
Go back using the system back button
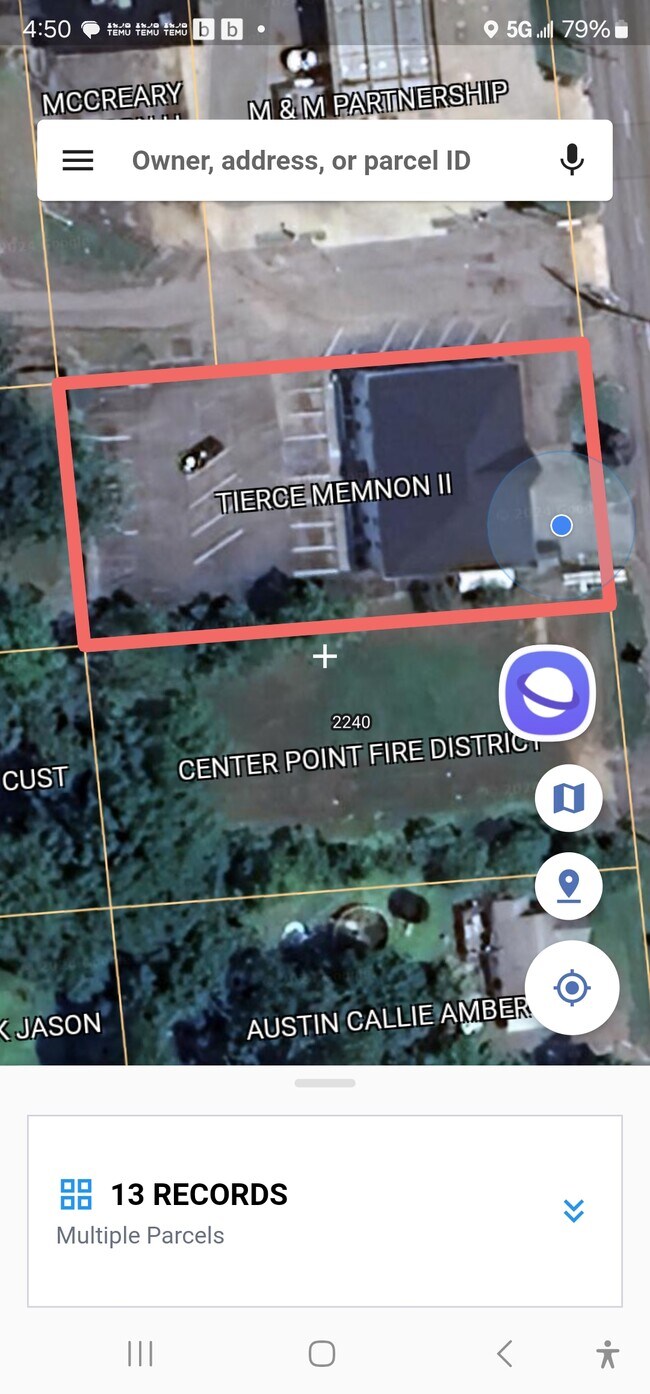click(504, 1354)
